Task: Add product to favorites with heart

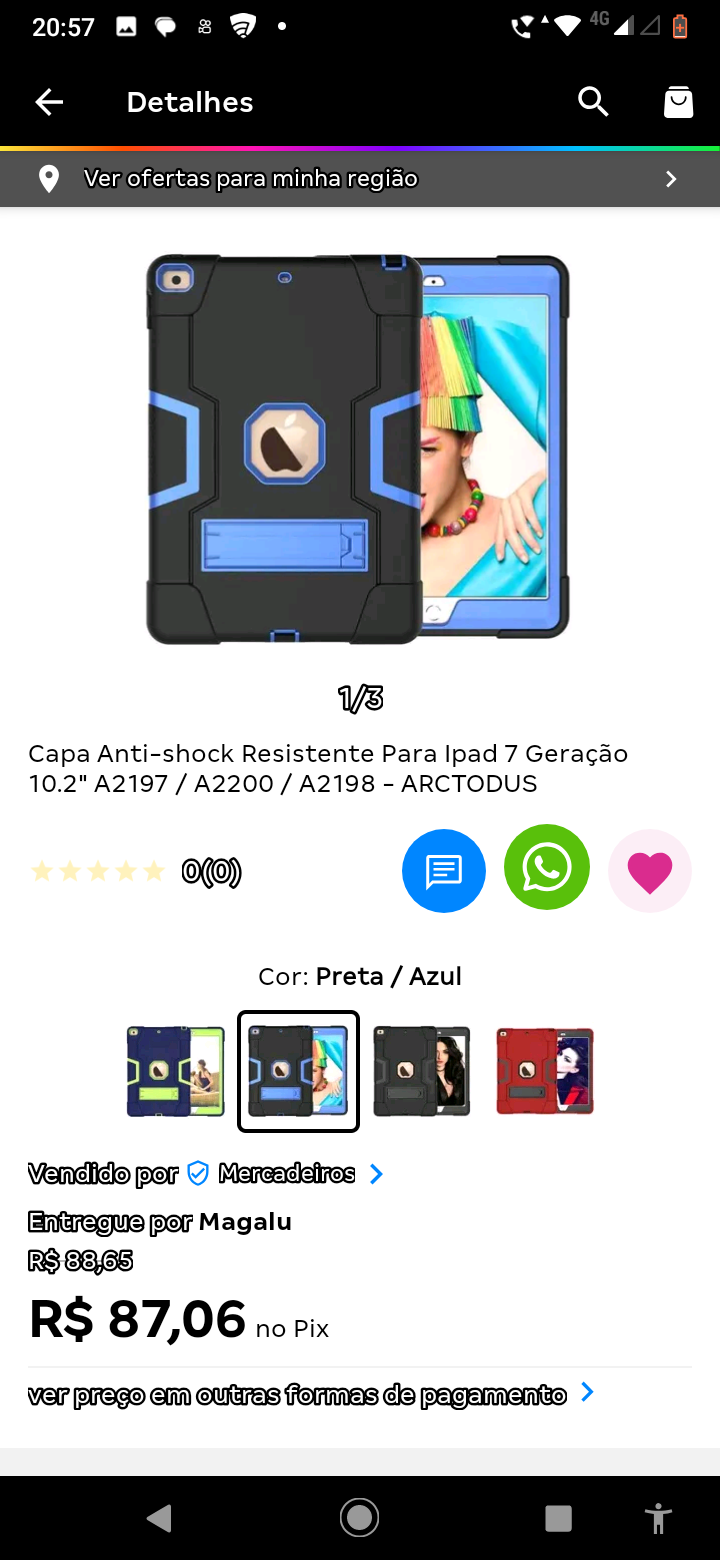Action: pyautogui.click(x=650, y=871)
